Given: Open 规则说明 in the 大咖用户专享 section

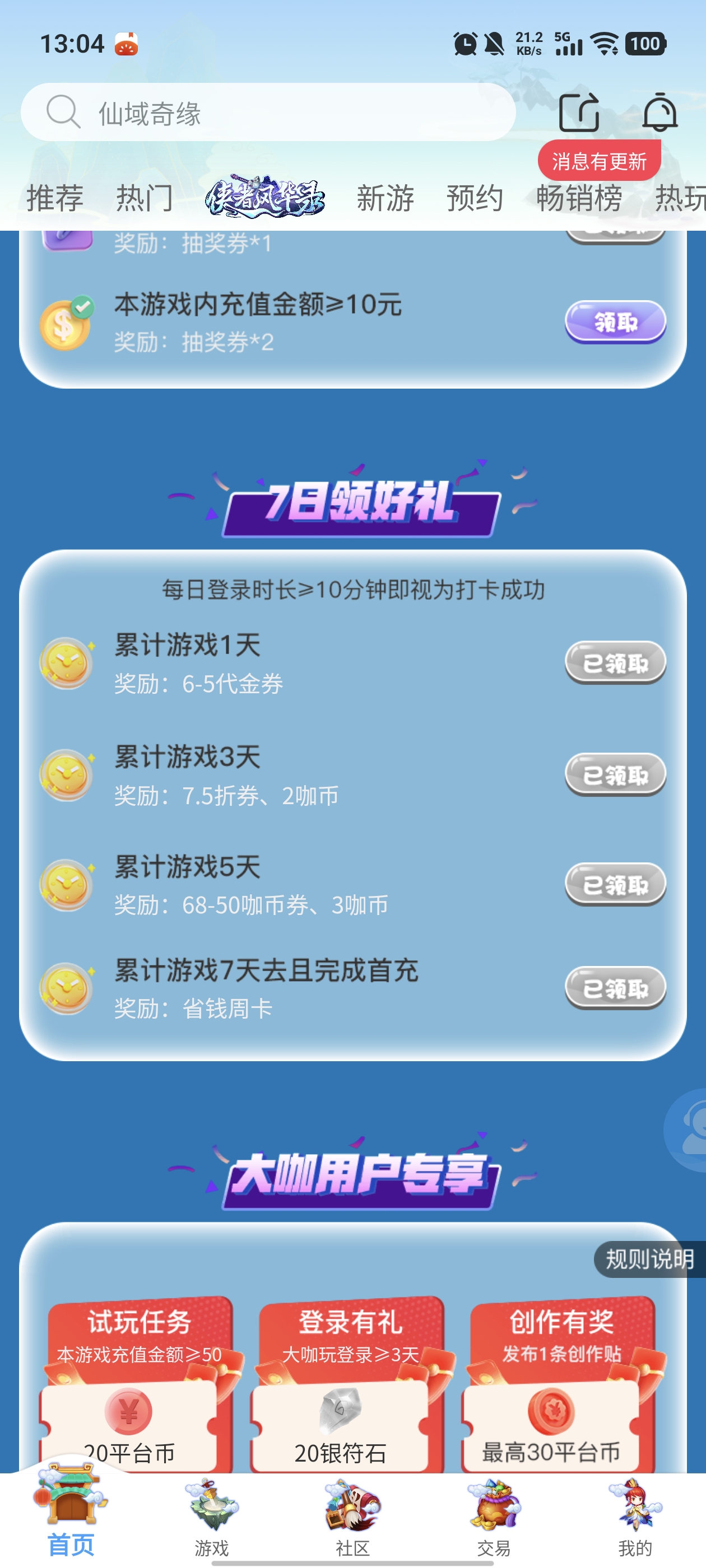Looking at the screenshot, I should click(649, 1259).
